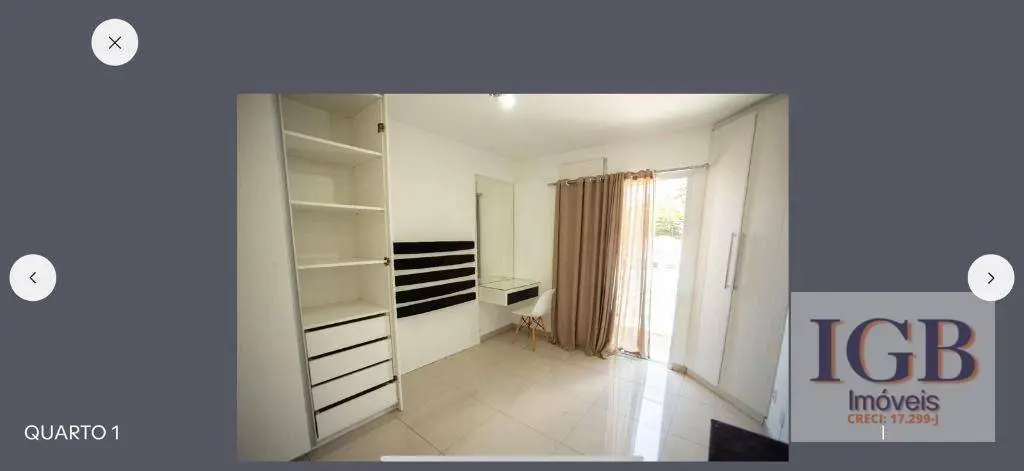Show the next photo
This screenshot has height=471, width=1024.
990,278
